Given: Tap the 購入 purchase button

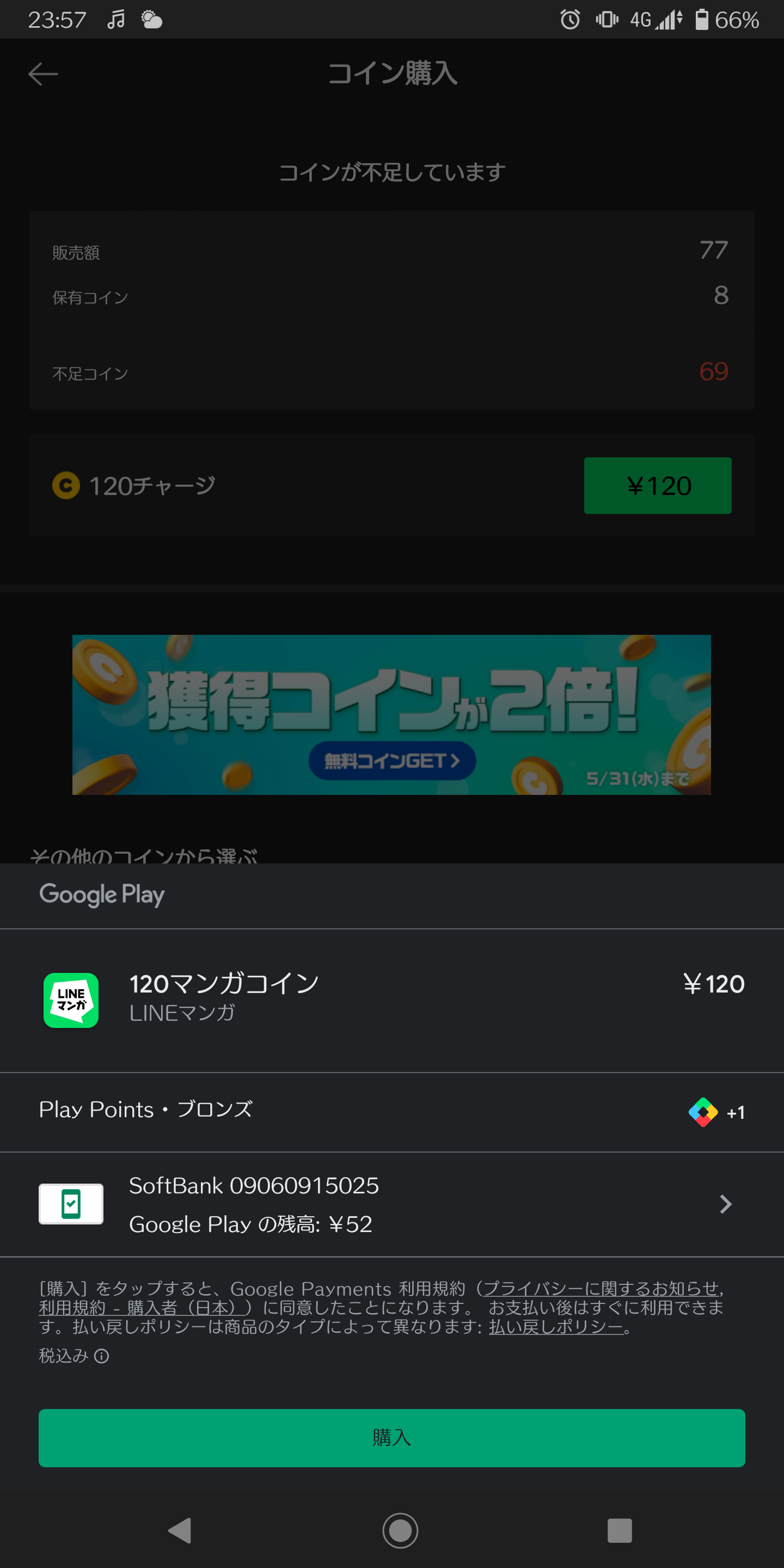Looking at the screenshot, I should point(391,1438).
